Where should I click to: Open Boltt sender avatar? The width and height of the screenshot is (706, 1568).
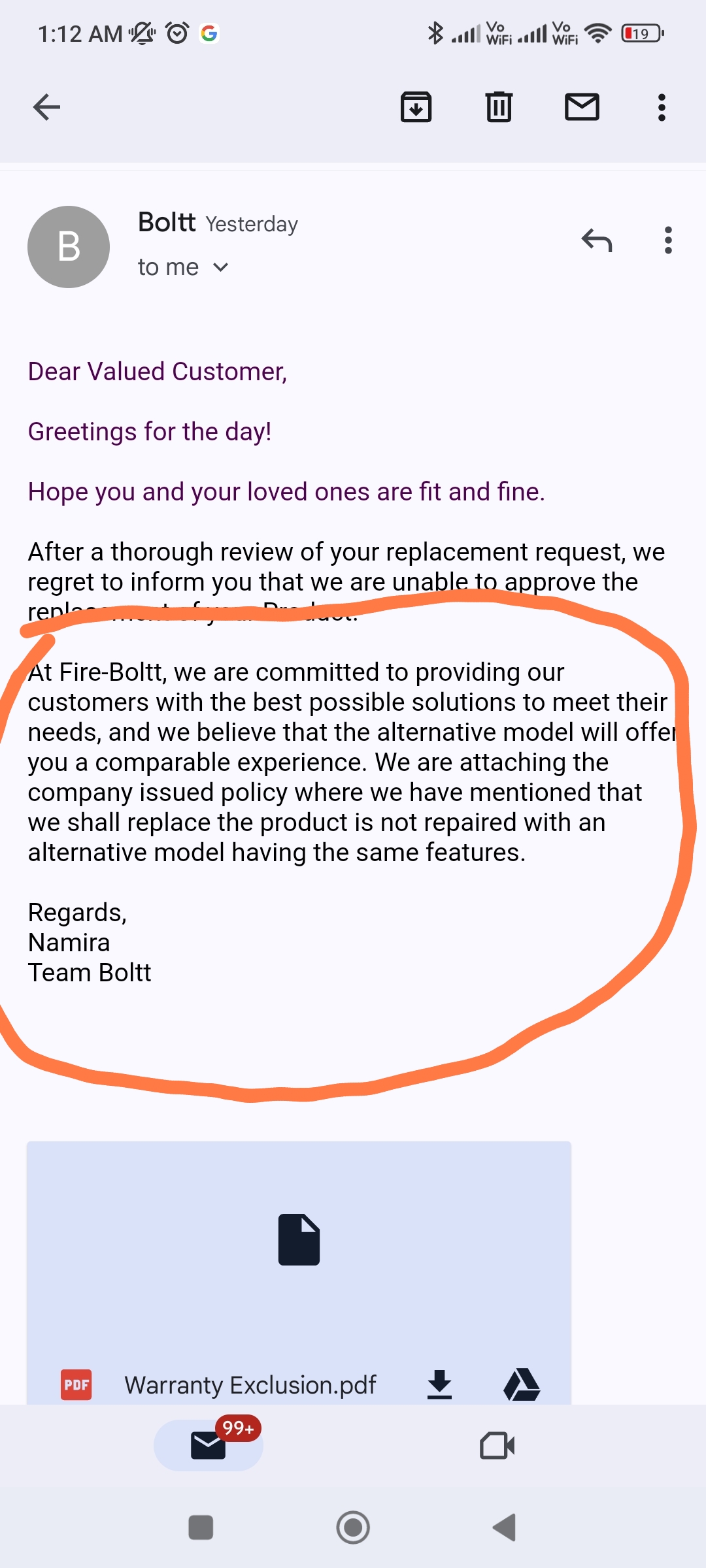click(x=69, y=247)
